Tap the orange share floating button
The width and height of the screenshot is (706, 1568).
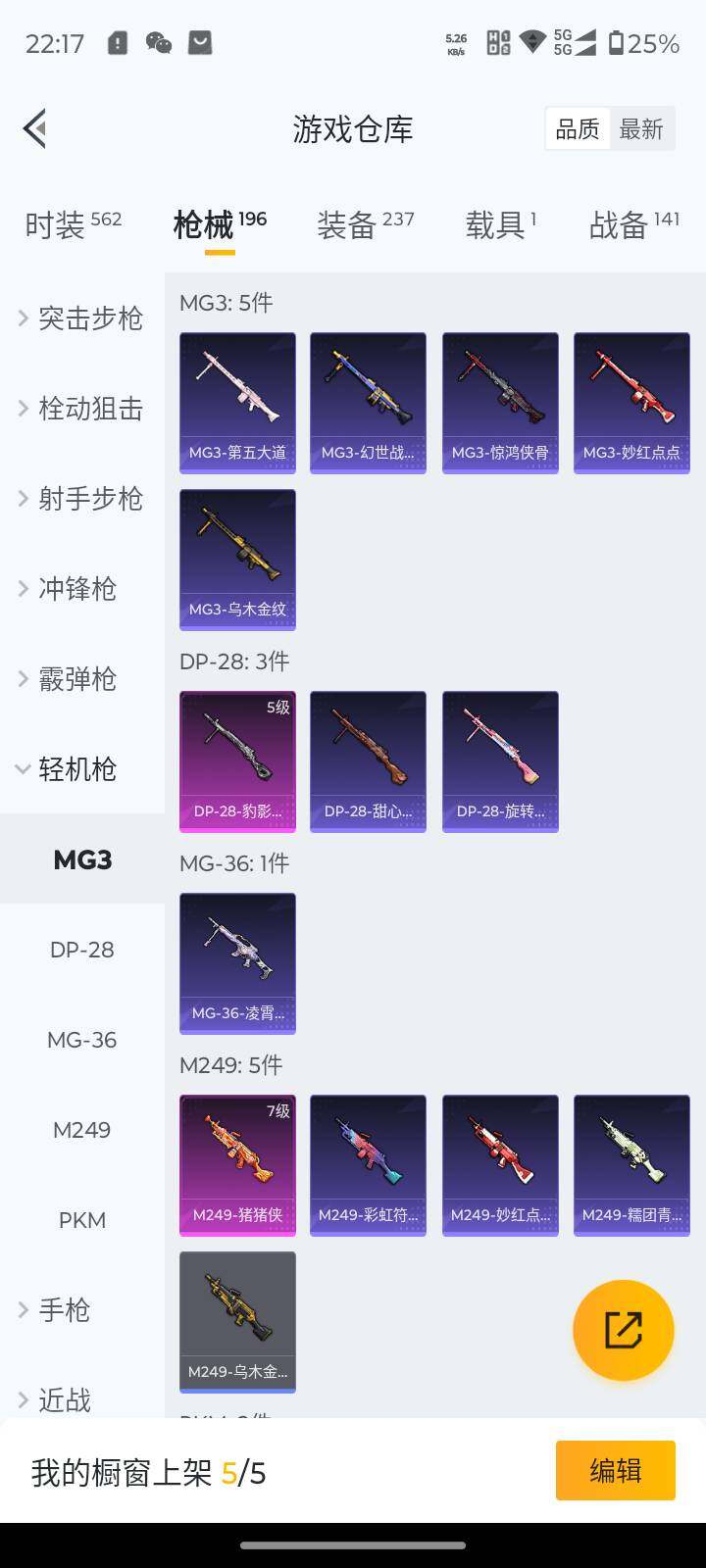(623, 1330)
